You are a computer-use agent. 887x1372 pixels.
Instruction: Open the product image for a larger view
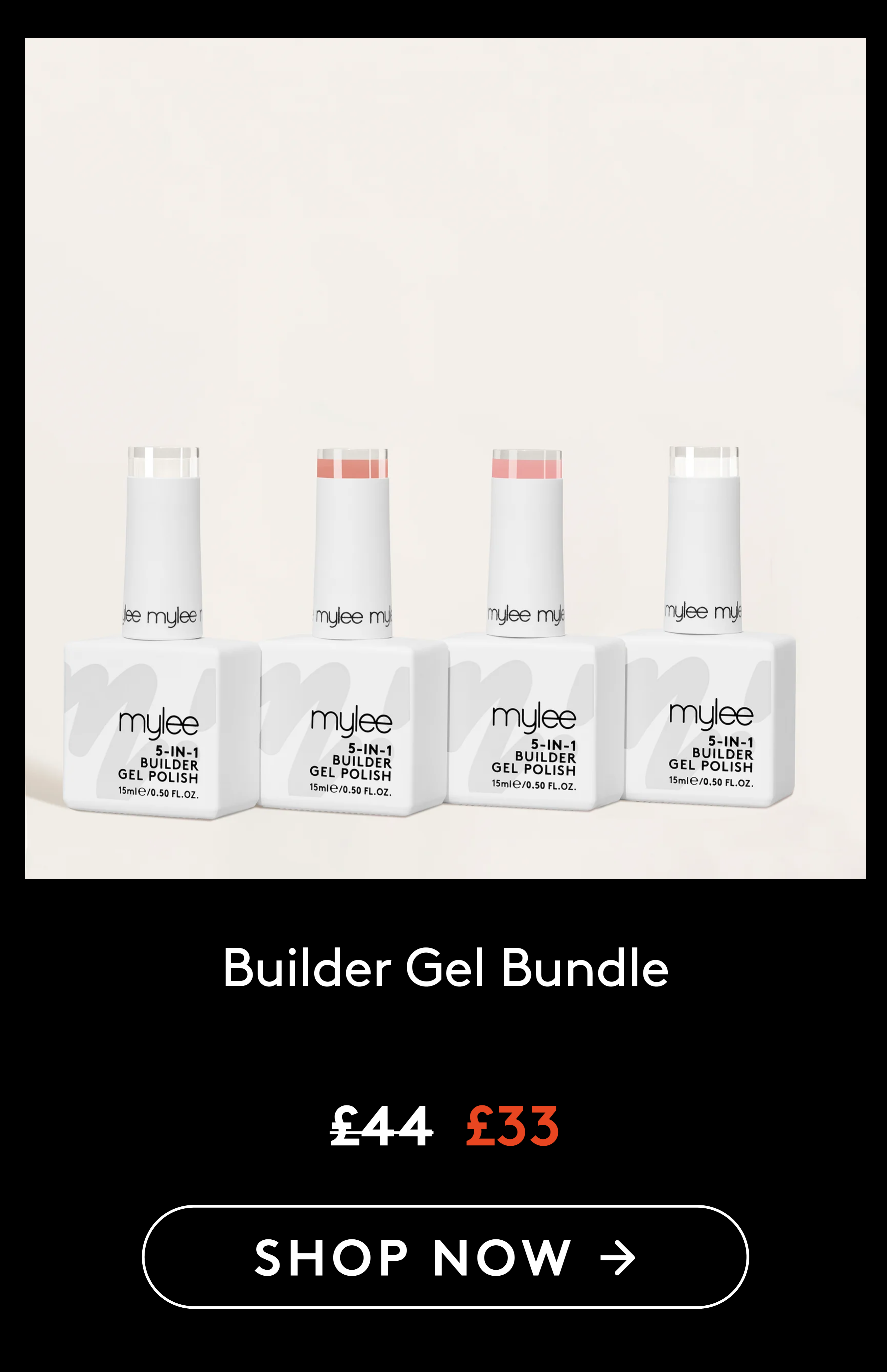click(x=443, y=461)
